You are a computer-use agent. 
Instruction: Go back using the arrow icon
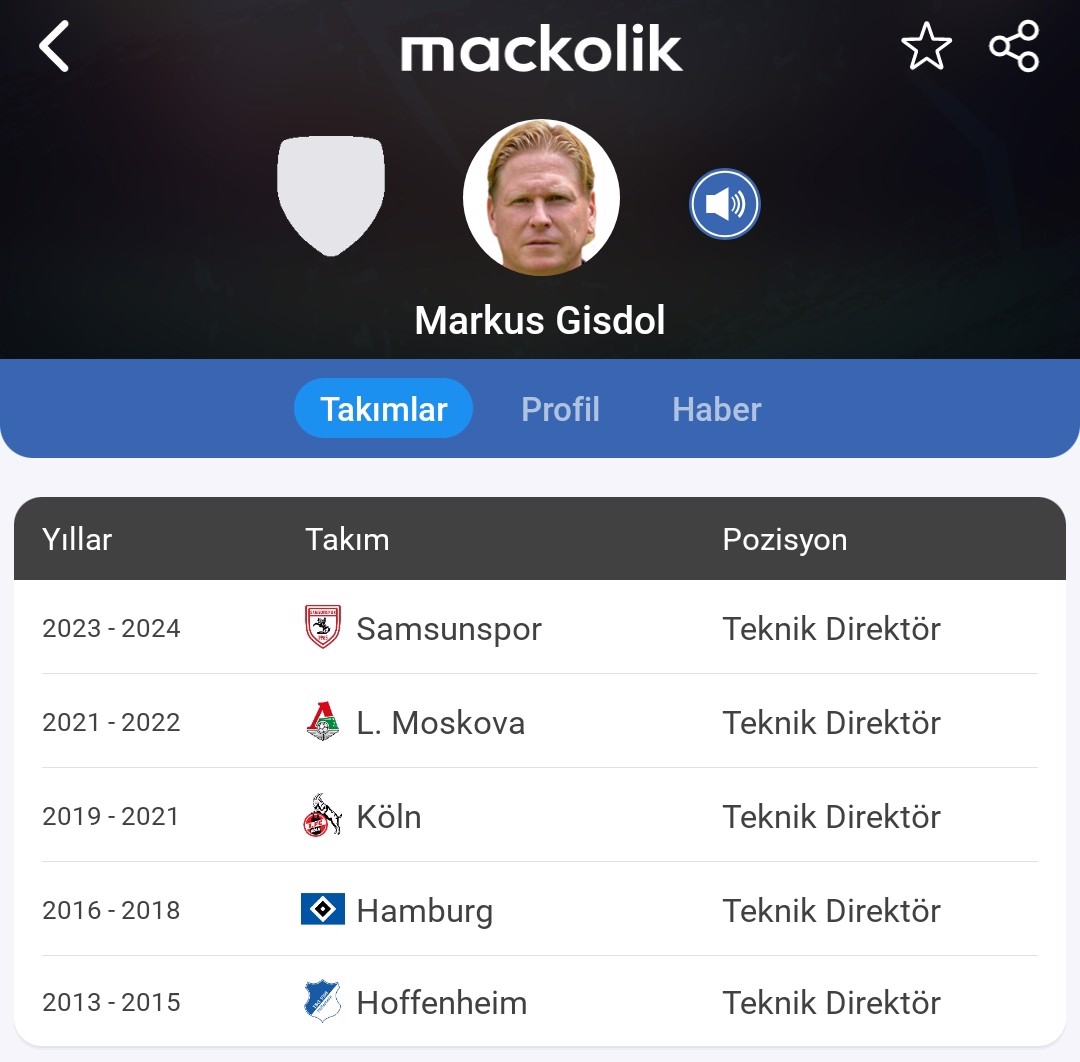coord(54,47)
